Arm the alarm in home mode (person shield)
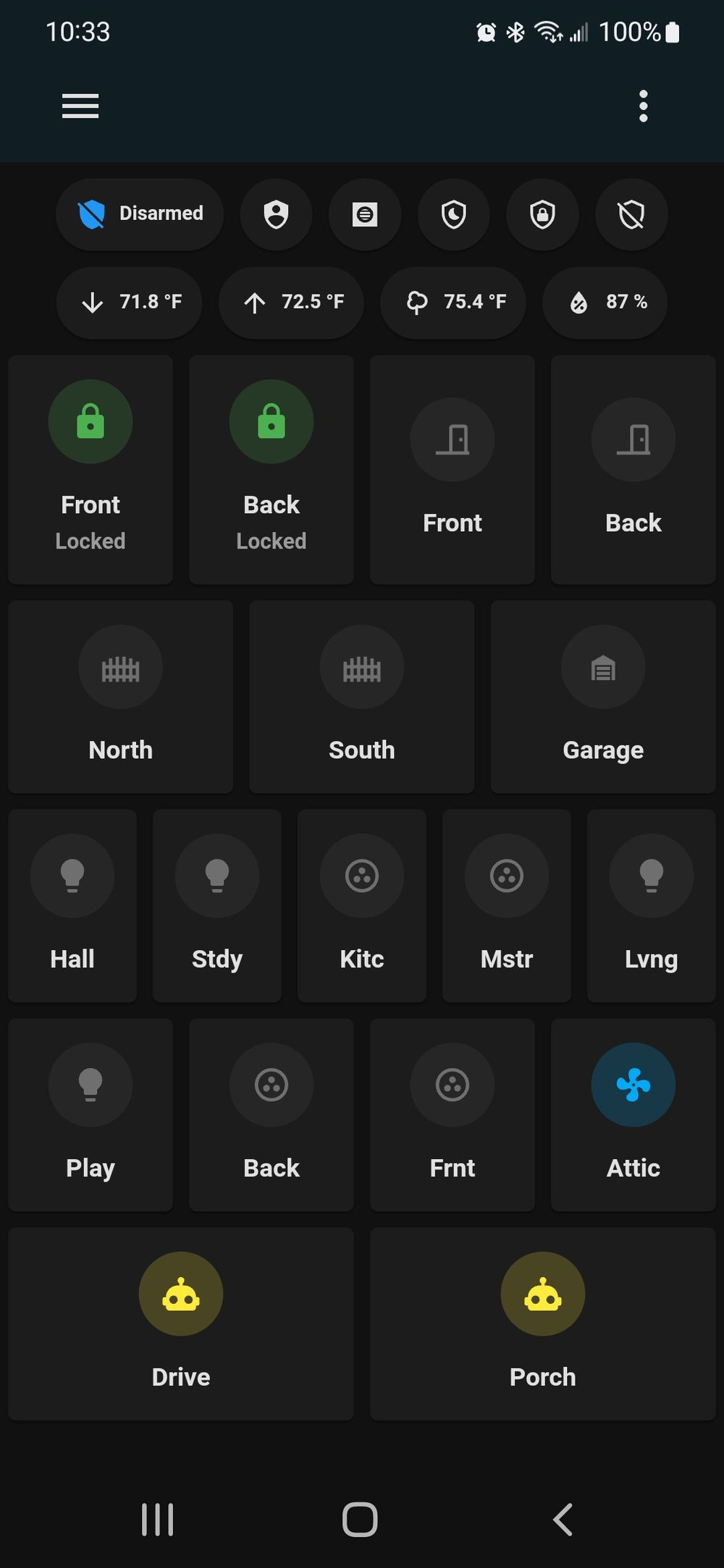 click(276, 214)
